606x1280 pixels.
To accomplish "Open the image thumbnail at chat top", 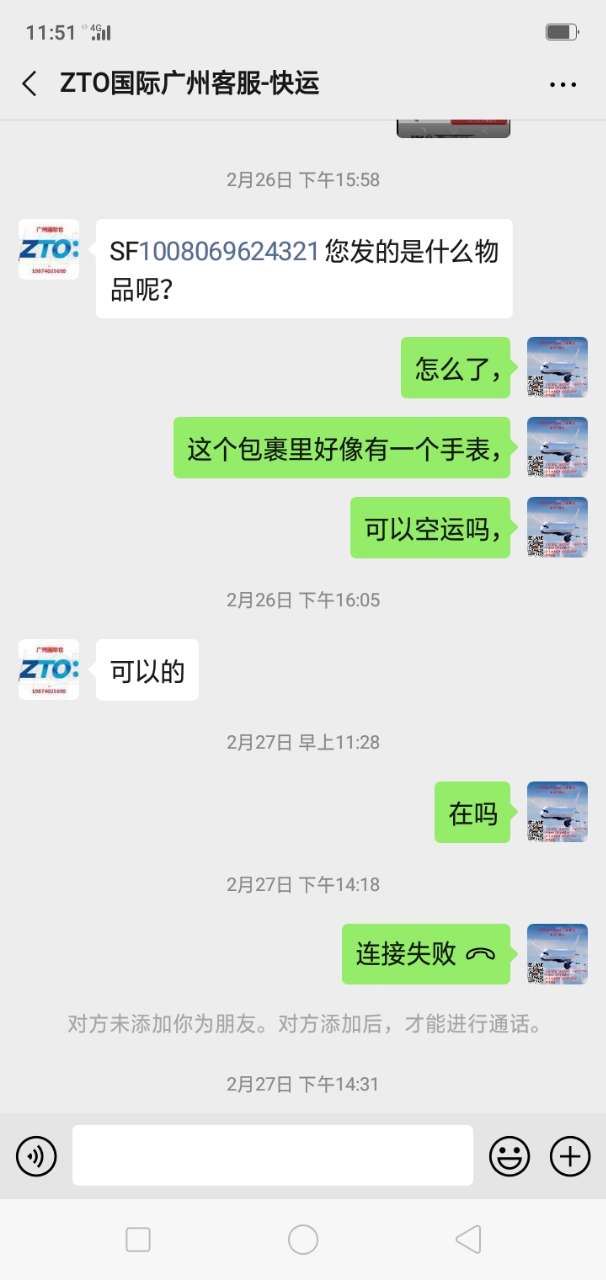I will point(453,129).
